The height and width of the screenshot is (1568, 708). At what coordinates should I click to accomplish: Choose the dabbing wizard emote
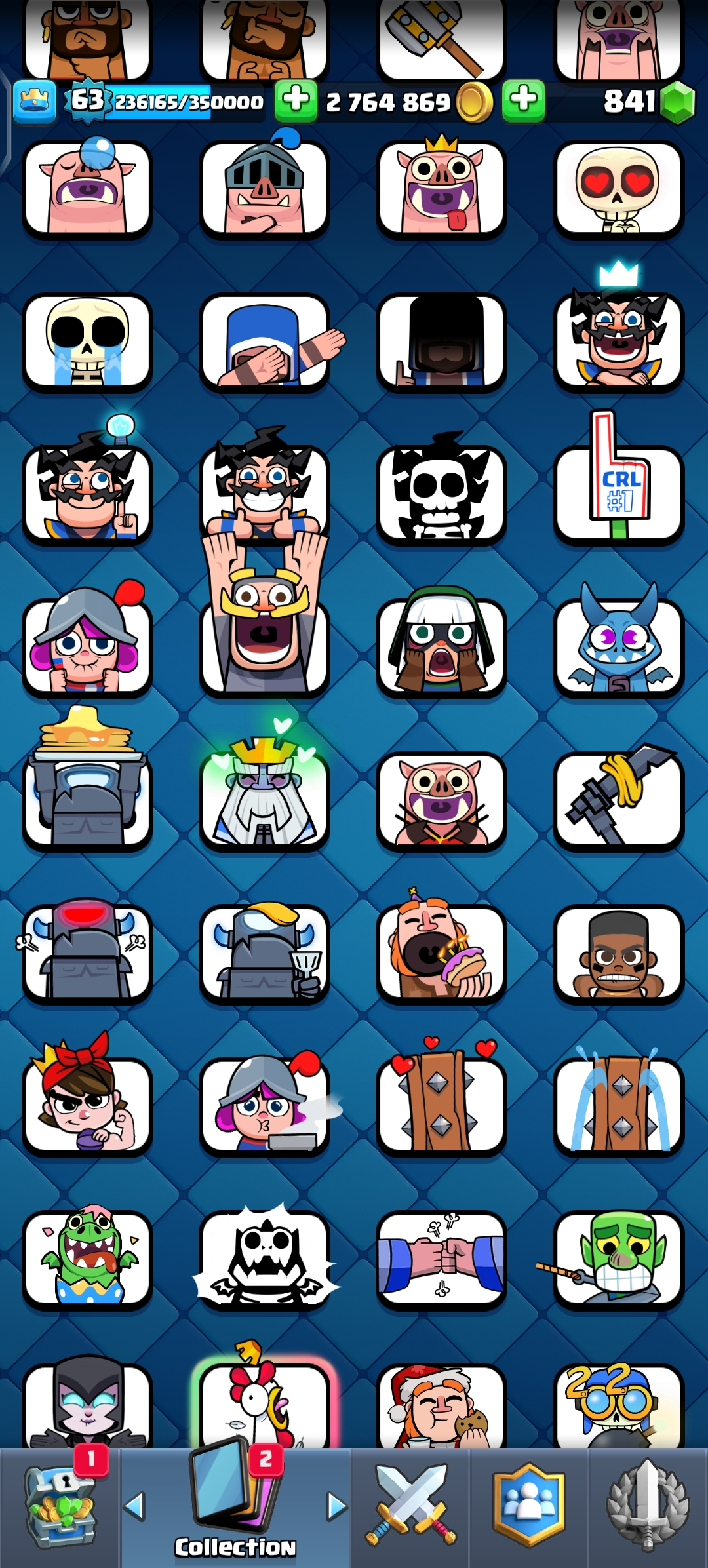point(264,342)
